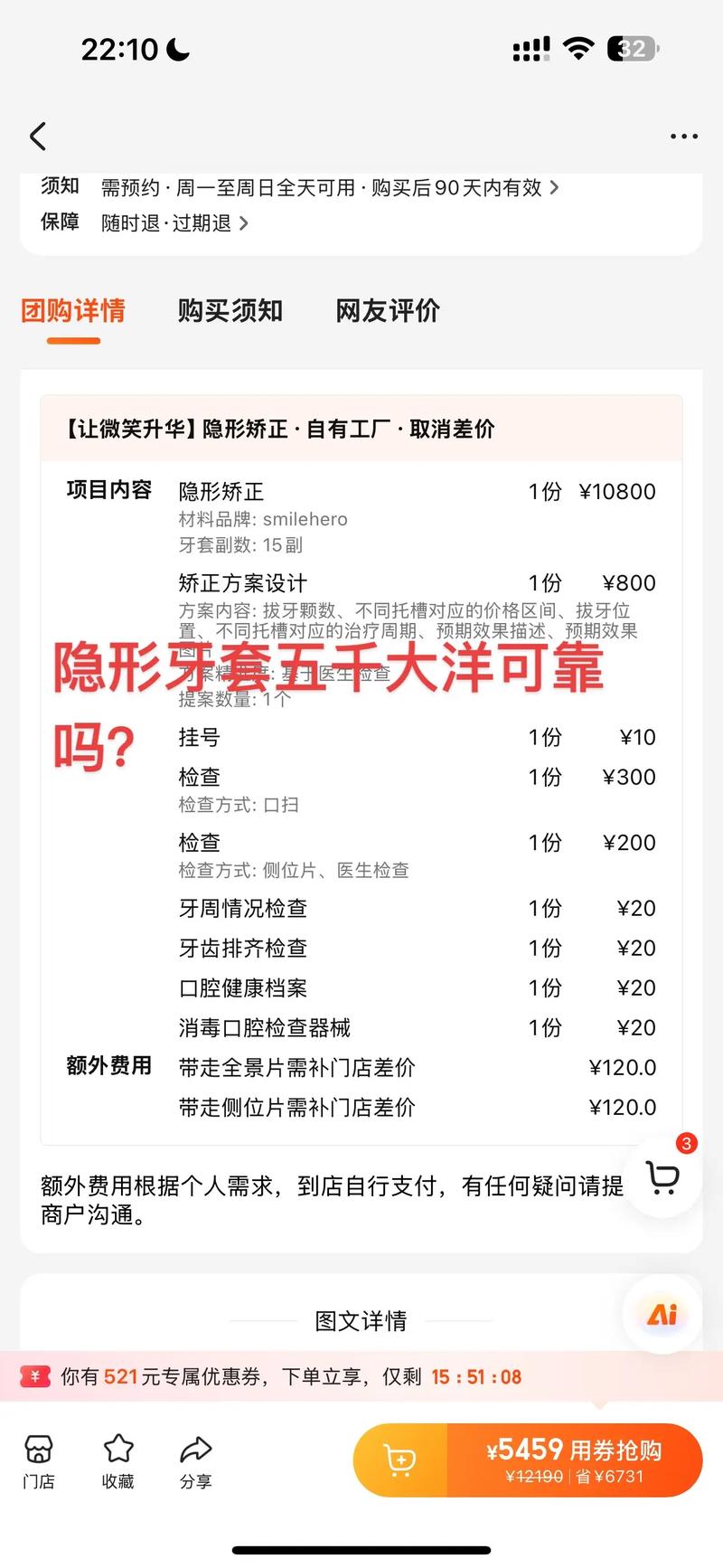Tap the Wi-Fi icon in the status bar
The width and height of the screenshot is (723, 1568).
click(x=579, y=49)
